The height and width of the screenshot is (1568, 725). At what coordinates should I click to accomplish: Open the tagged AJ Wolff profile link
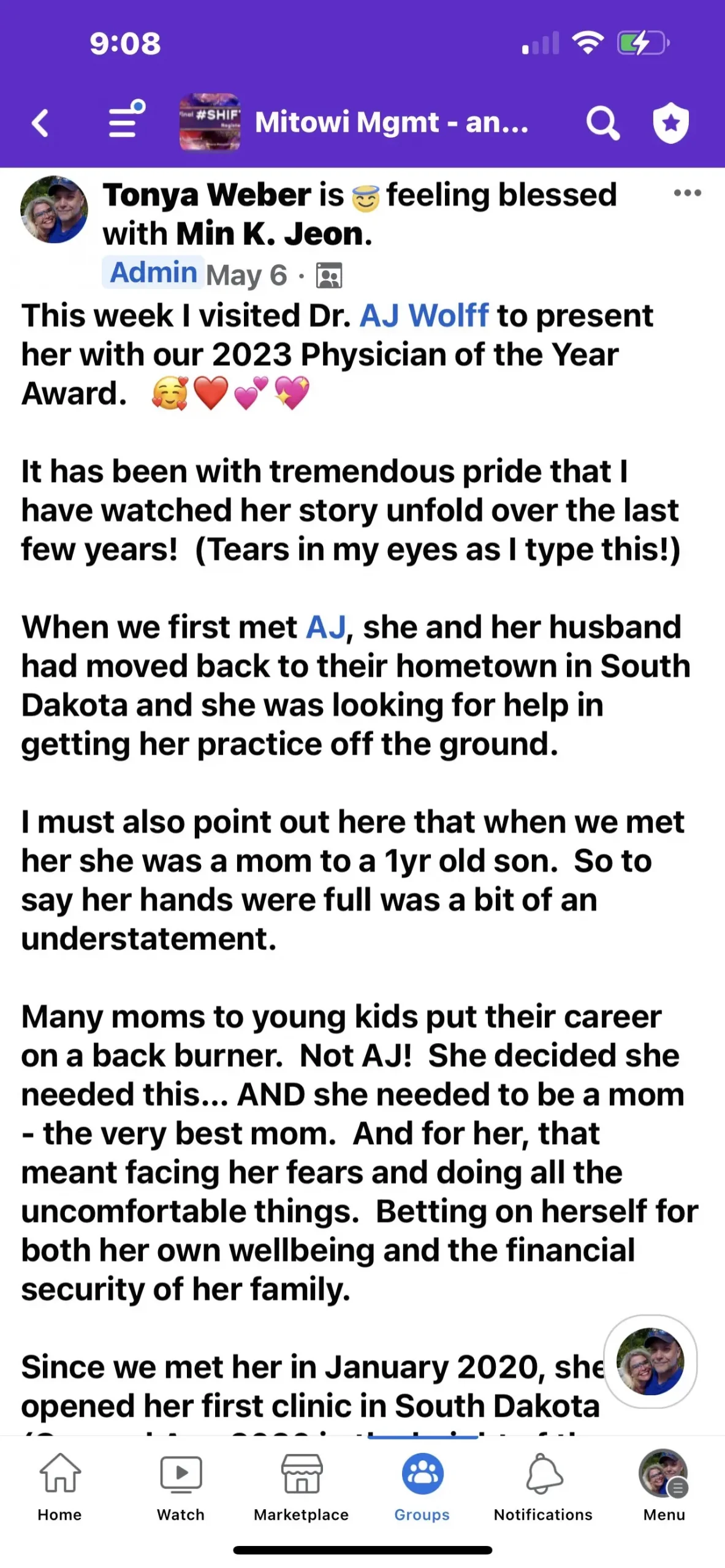424,316
